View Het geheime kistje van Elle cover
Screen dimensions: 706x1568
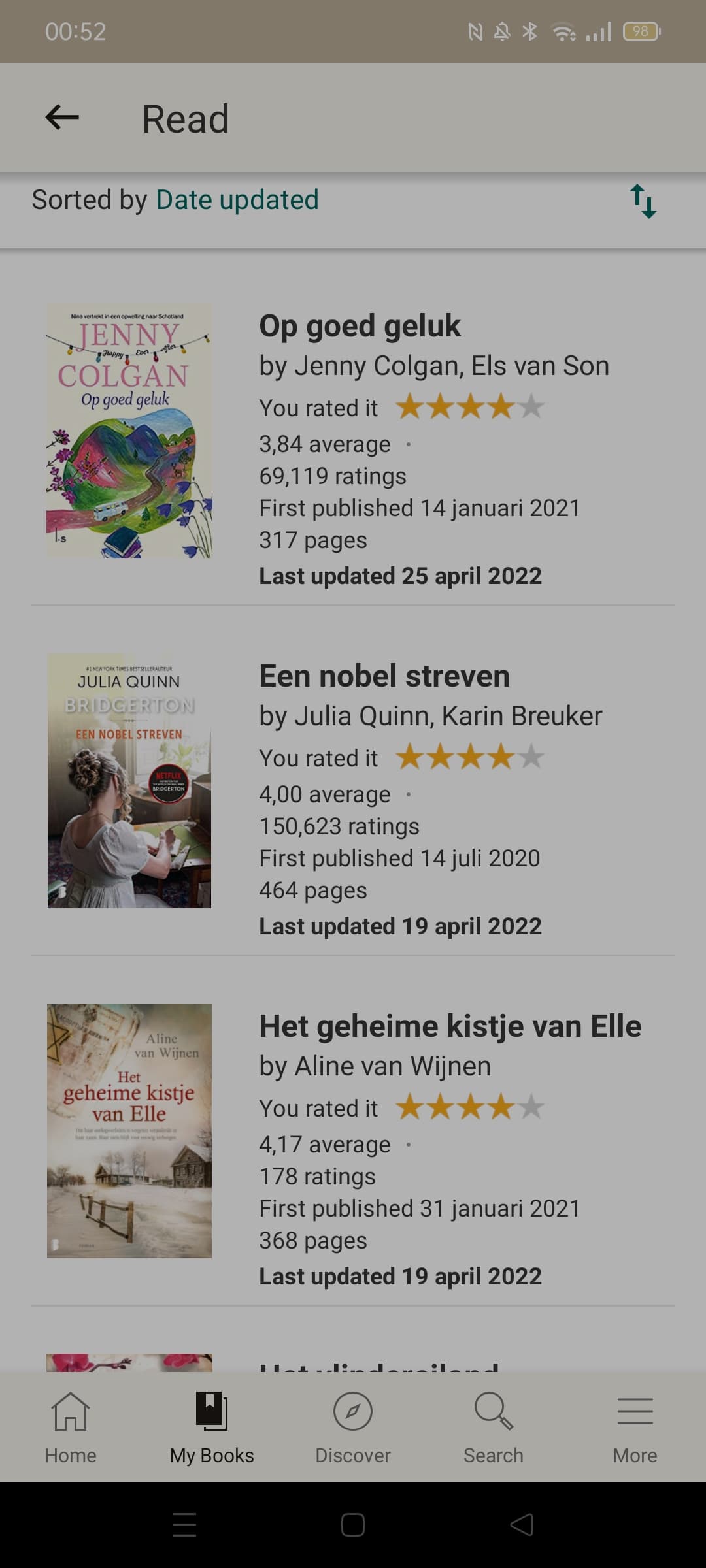129,1131
